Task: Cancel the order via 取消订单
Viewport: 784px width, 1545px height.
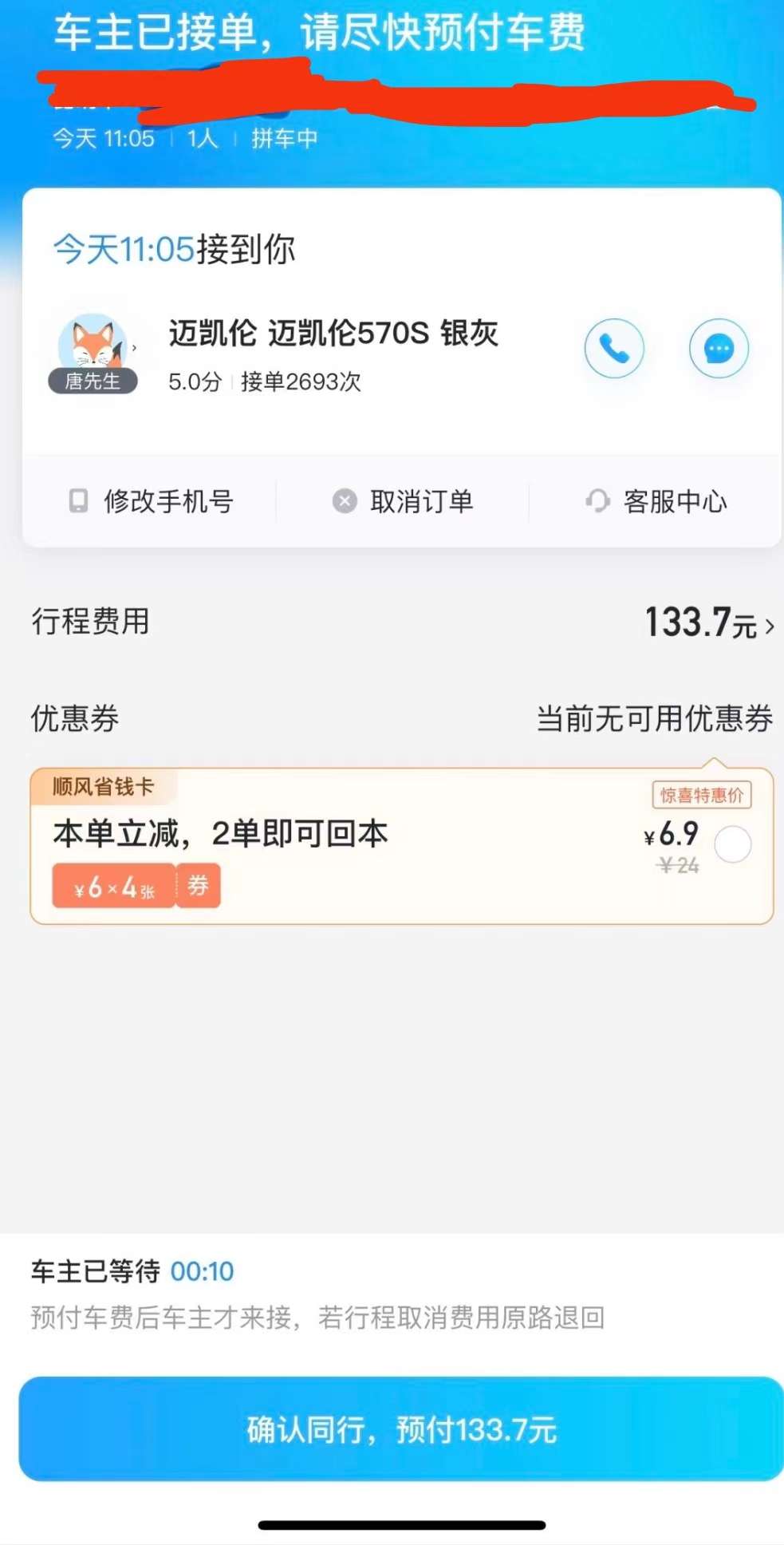Action: click(x=404, y=501)
